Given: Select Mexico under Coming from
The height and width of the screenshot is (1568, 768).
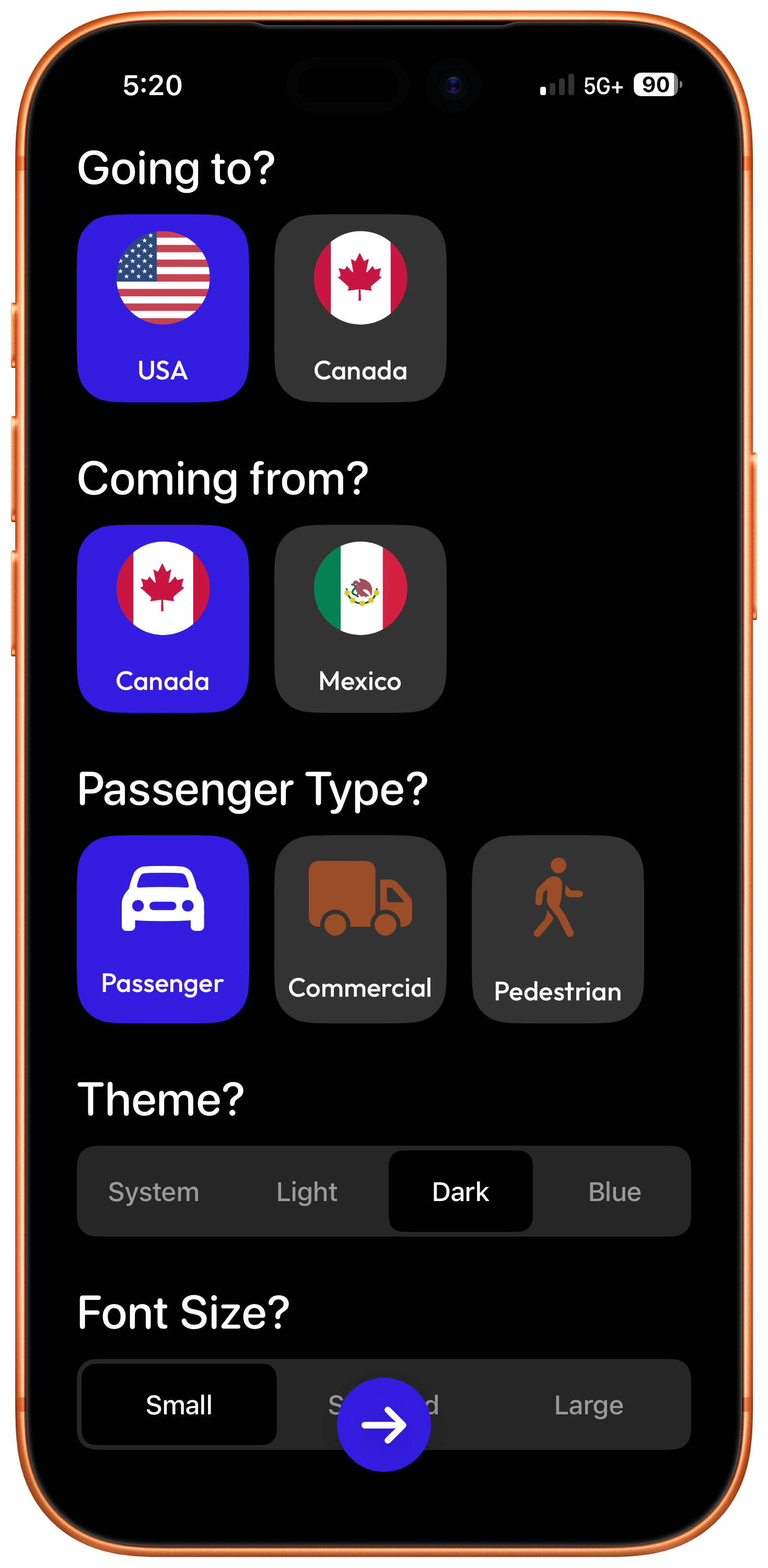Looking at the screenshot, I should (x=360, y=618).
